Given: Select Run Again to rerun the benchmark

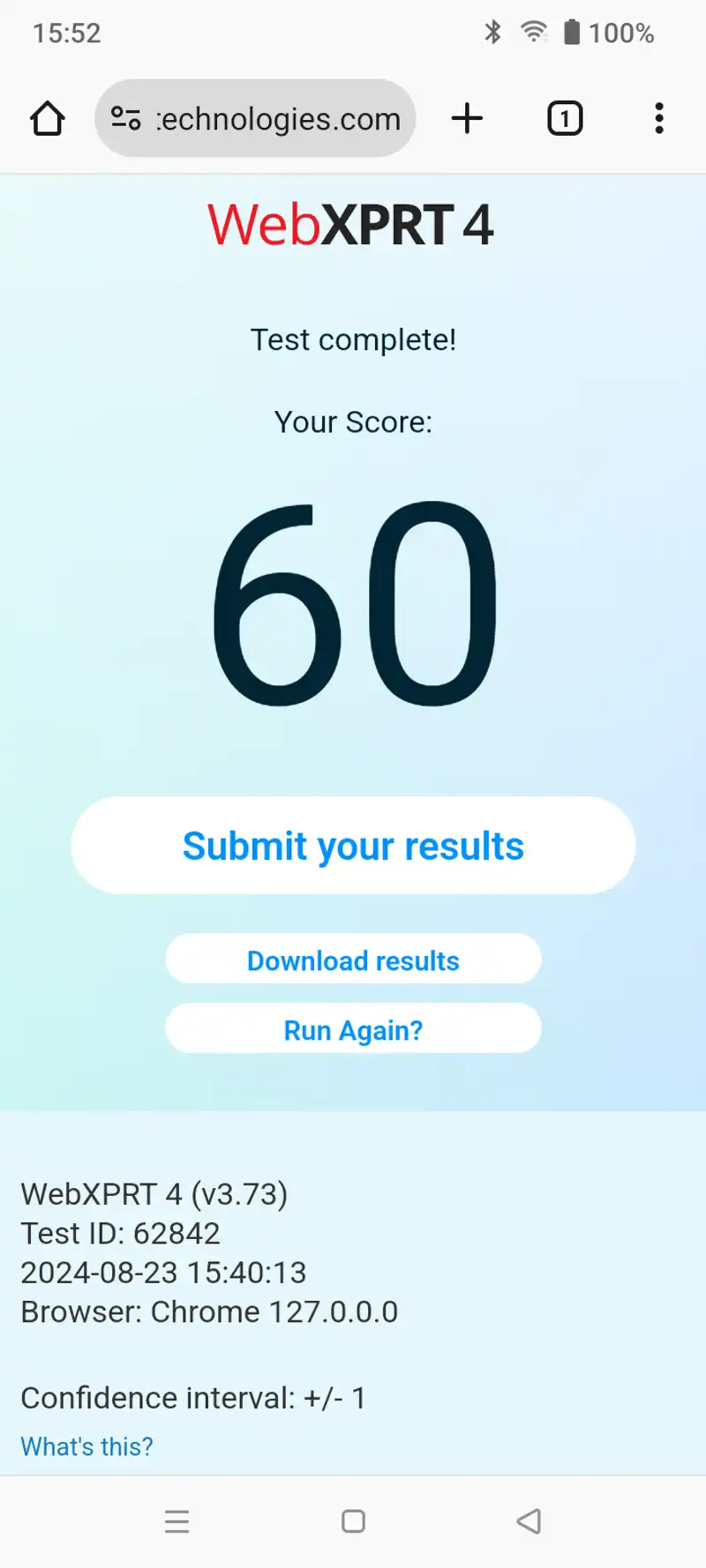Looking at the screenshot, I should tap(353, 1029).
